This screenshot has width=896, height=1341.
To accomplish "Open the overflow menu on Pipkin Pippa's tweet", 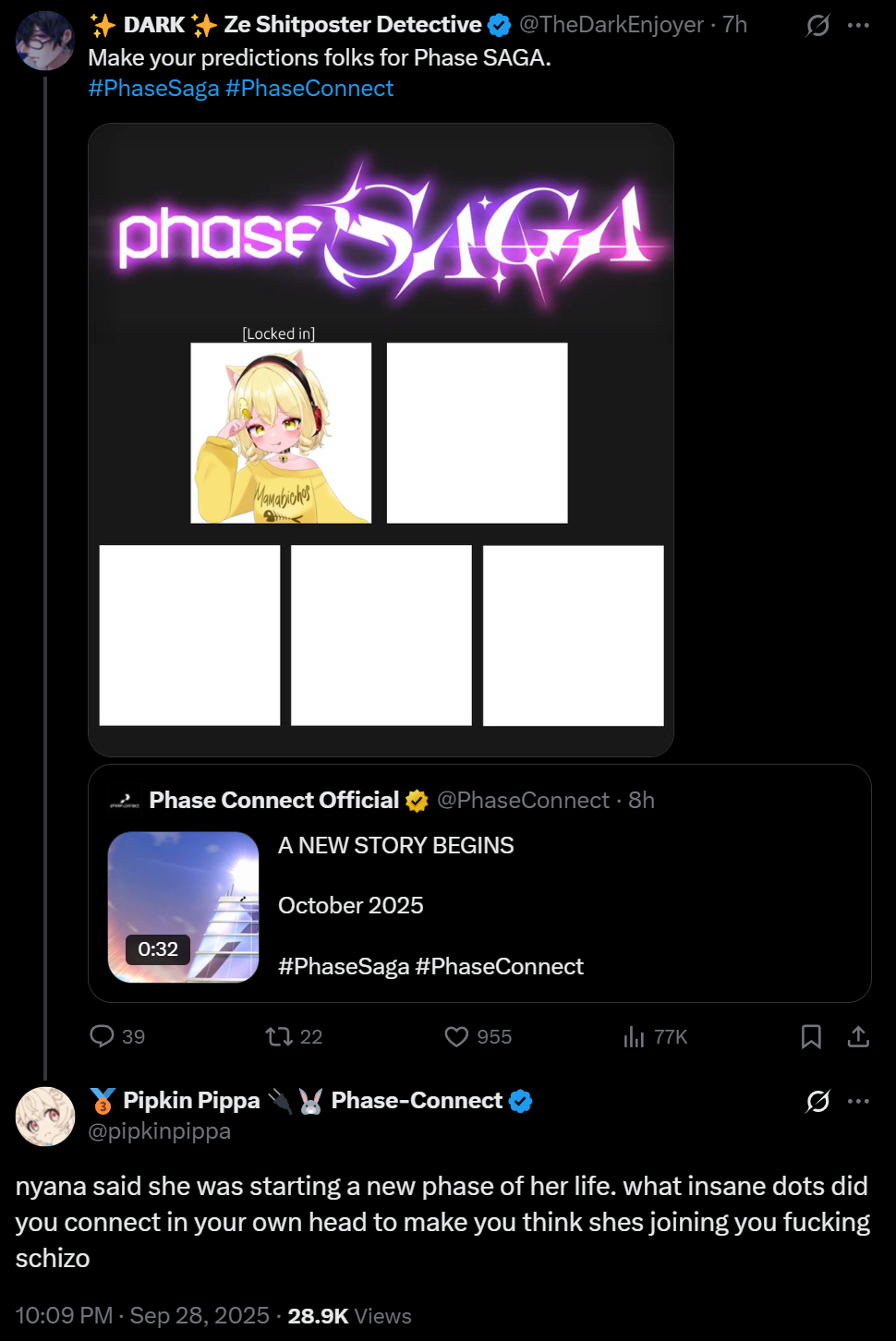I will click(859, 1101).
